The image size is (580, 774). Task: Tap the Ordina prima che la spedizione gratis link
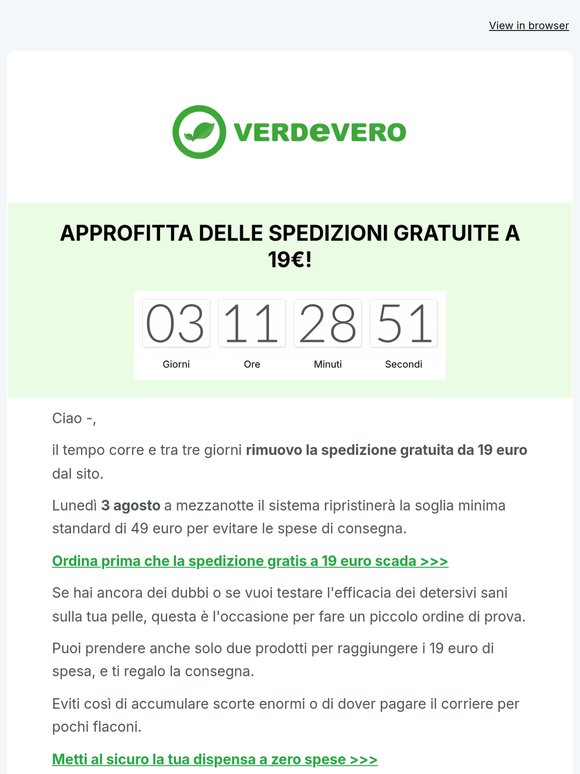(x=250, y=561)
